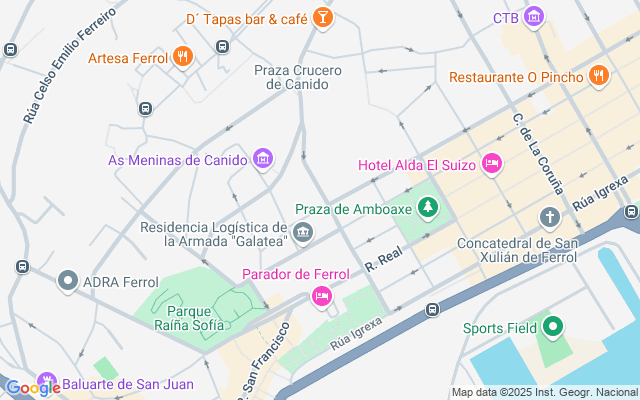The height and width of the screenshot is (400, 640).
Task: Open the Concatedral de San Xulián pin
Action: pyautogui.click(x=549, y=217)
